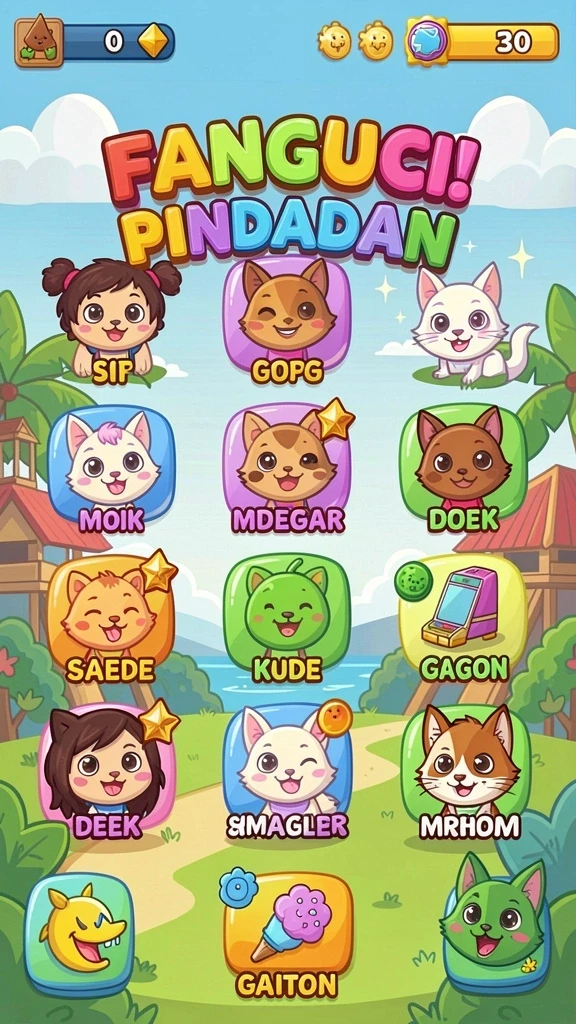
Task: Open the MDEGAR starred cat tile
Action: tap(287, 467)
